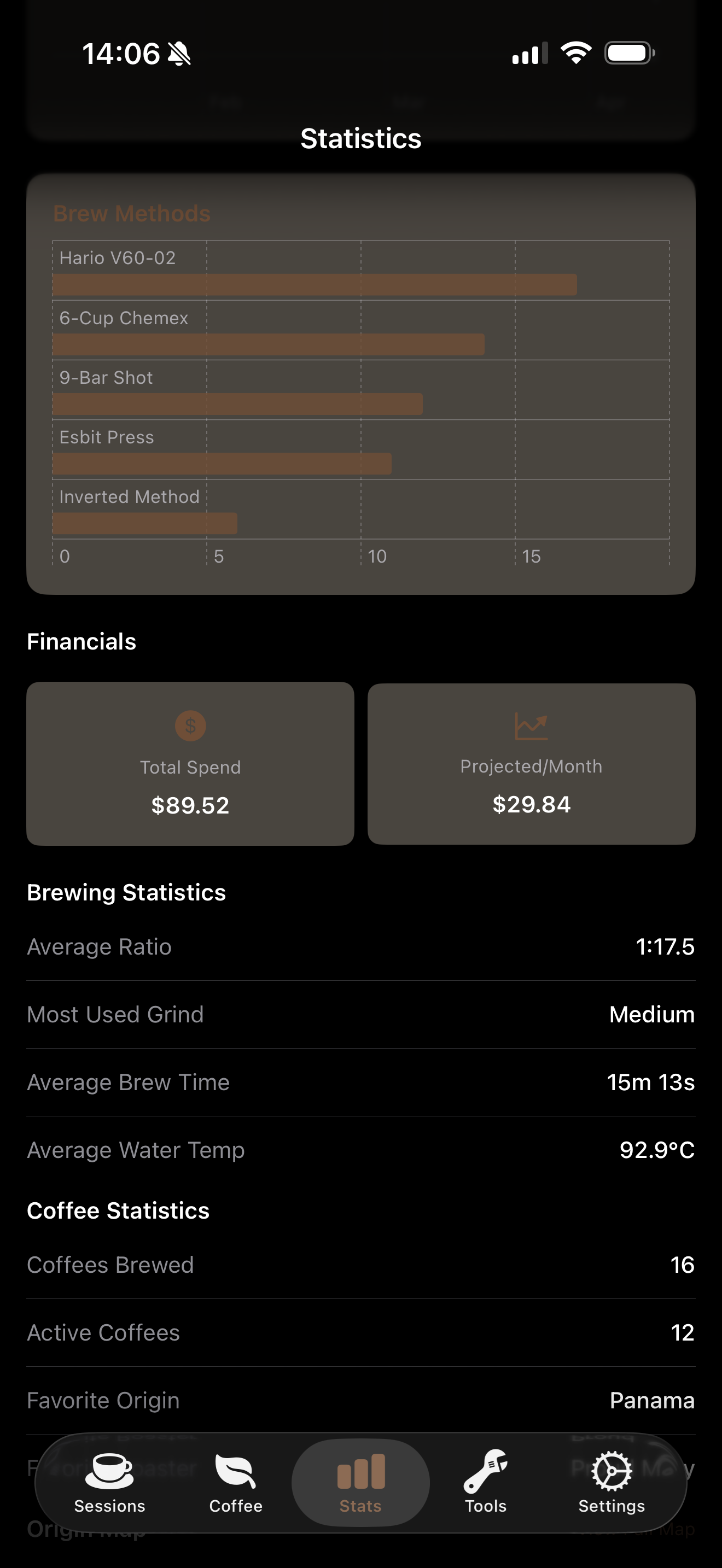Viewport: 722px width, 1568px height.
Task: Switch to the Tools tab
Action: (x=485, y=1488)
